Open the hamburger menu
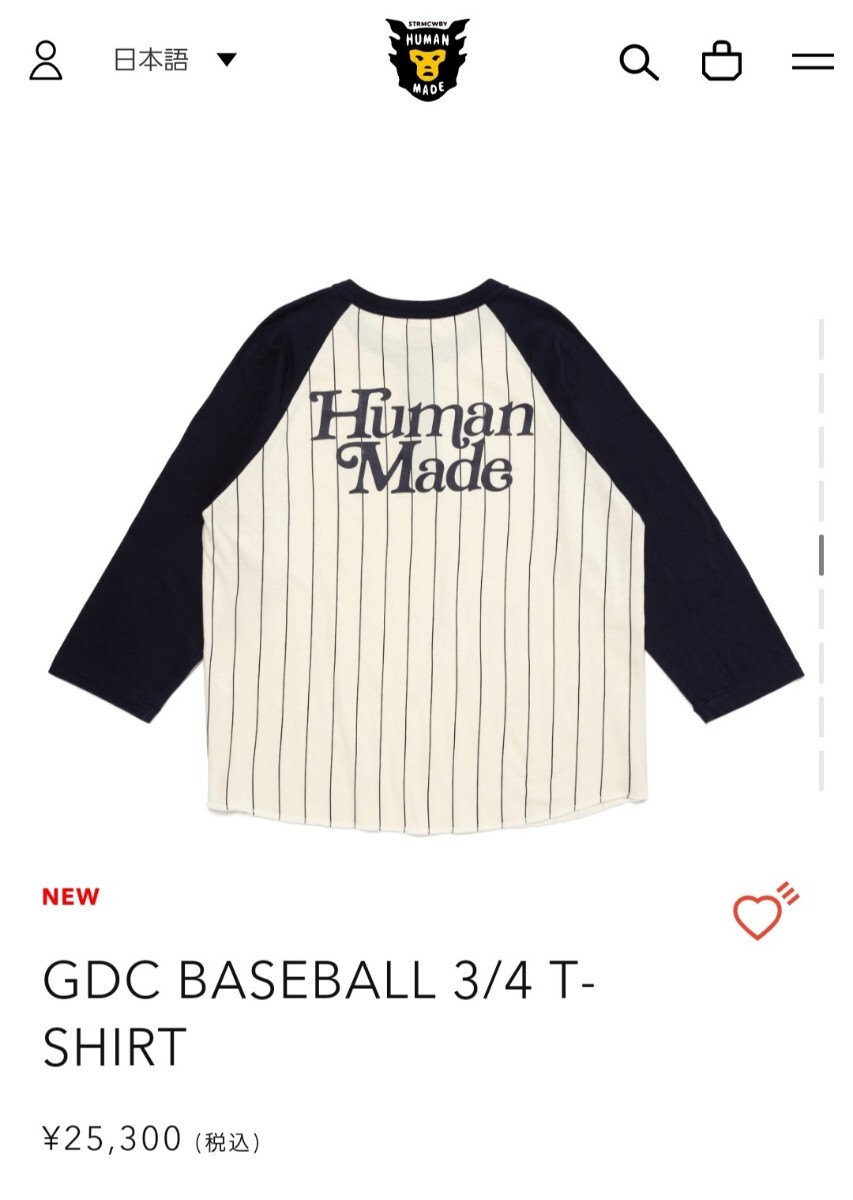The image size is (853, 1200). (x=812, y=62)
